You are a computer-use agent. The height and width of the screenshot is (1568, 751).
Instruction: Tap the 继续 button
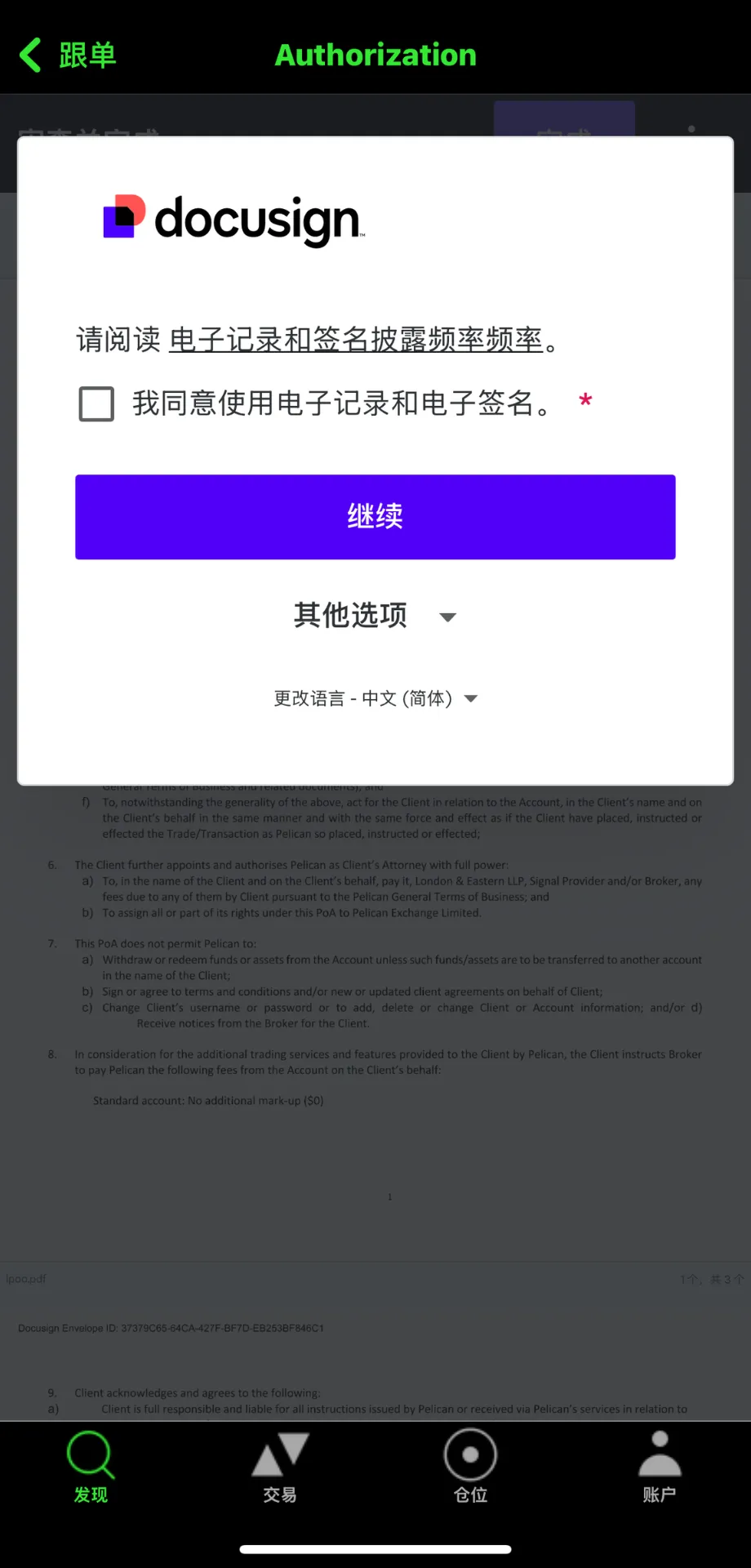(x=375, y=517)
